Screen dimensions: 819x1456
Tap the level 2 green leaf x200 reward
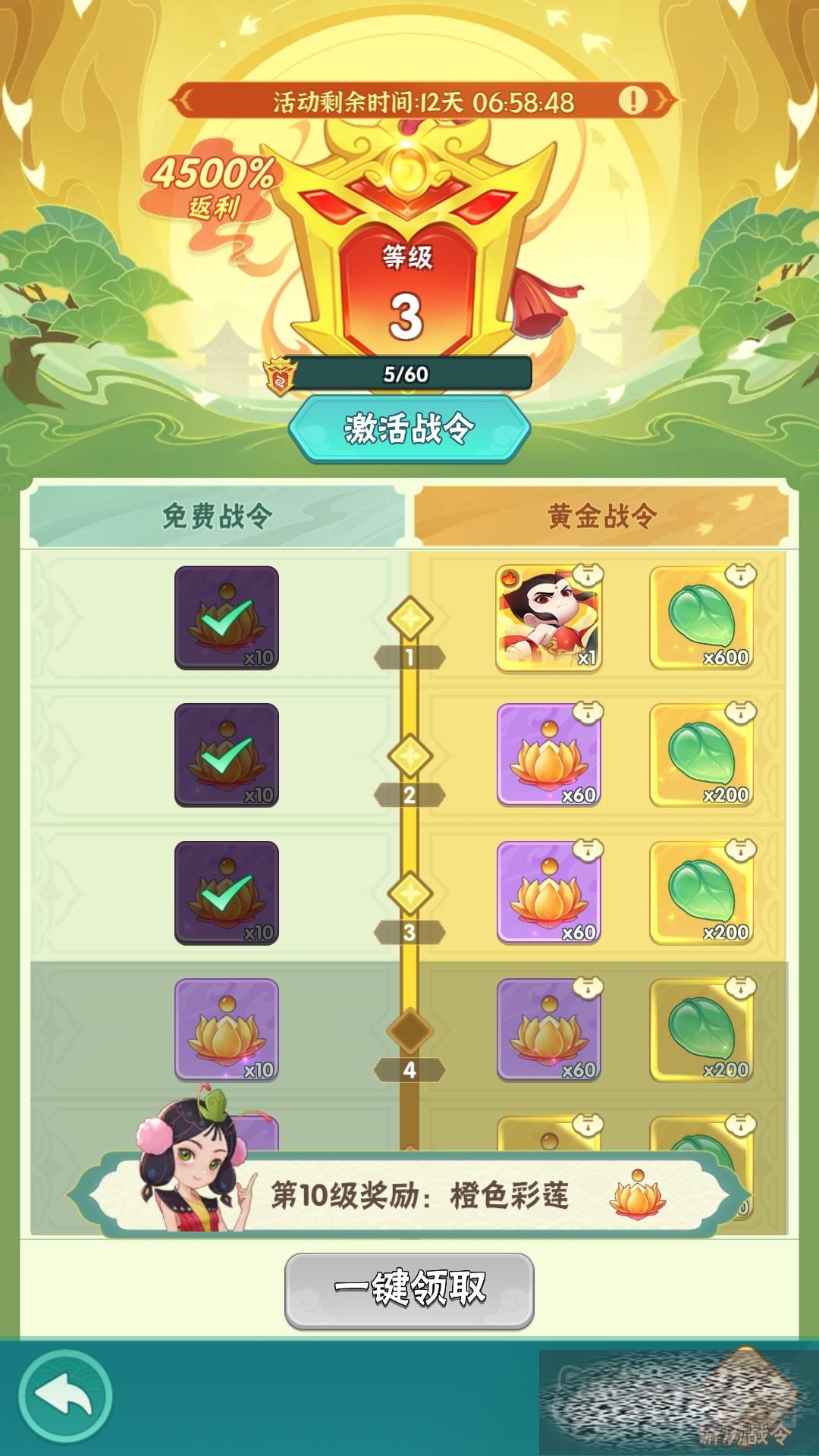pos(702,755)
